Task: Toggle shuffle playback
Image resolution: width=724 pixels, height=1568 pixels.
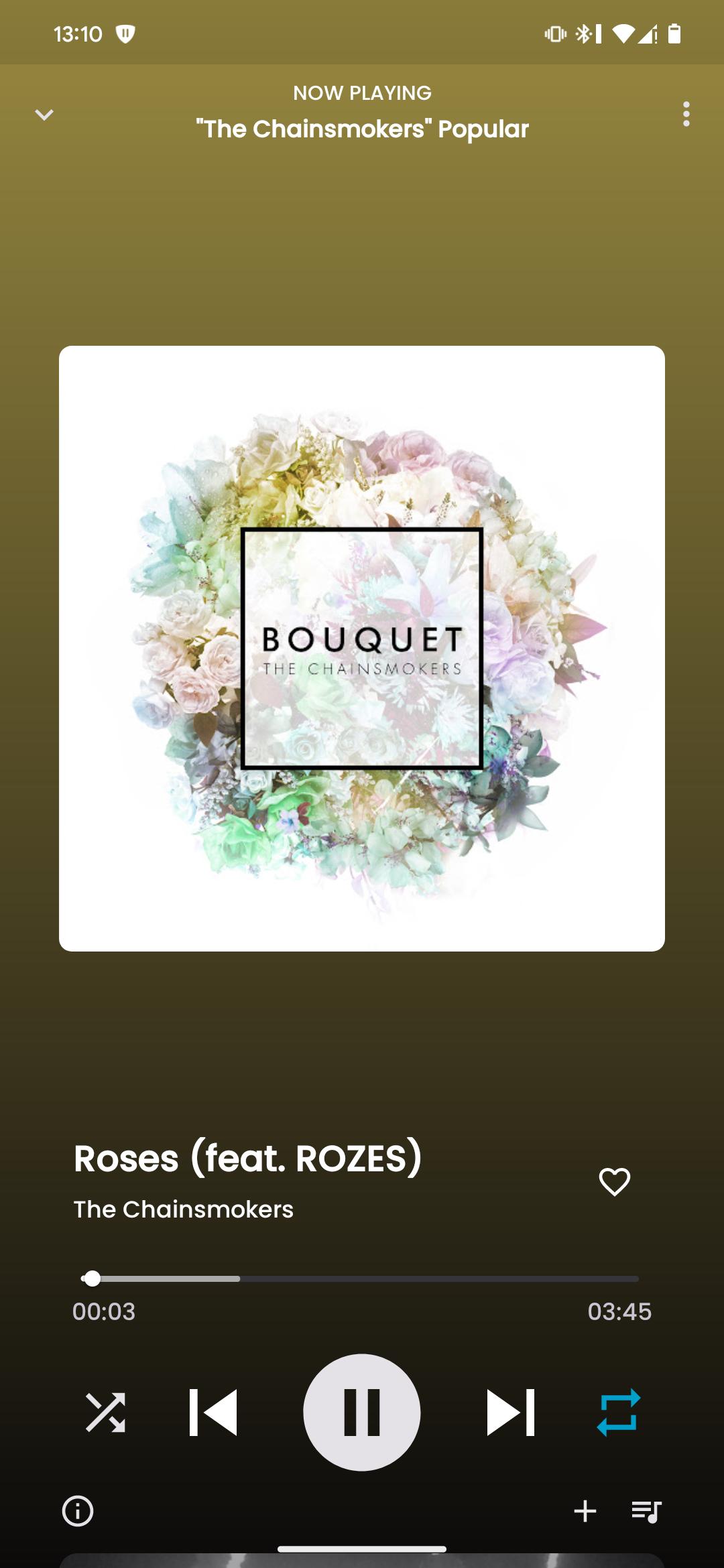Action: point(105,1413)
